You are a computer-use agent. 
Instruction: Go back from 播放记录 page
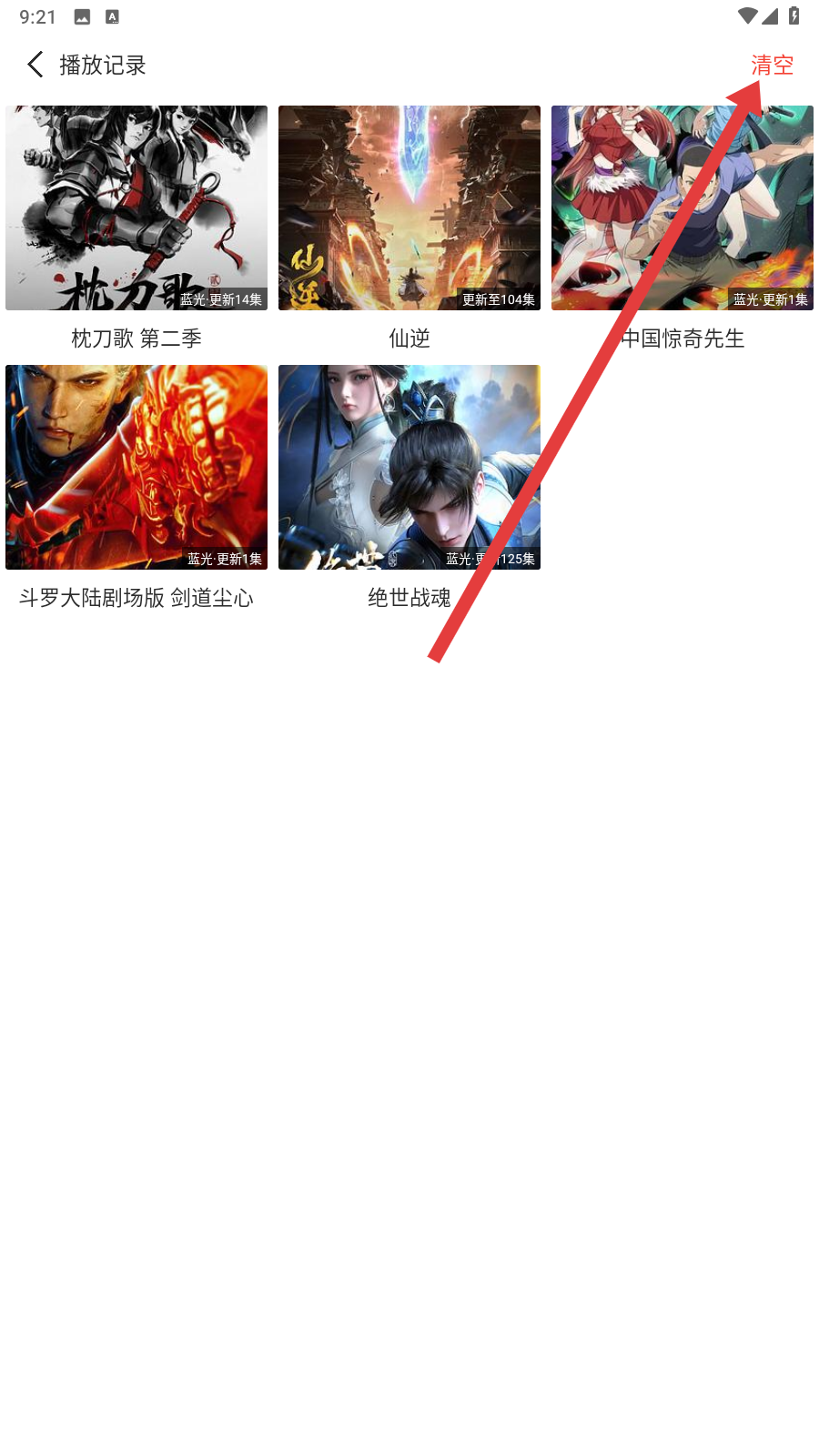[35, 65]
